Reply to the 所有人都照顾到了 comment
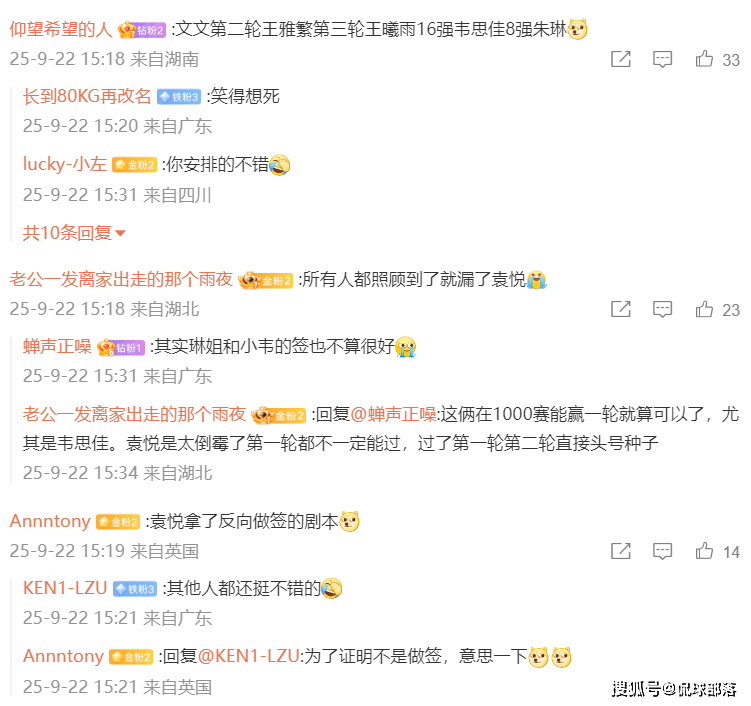The height and width of the screenshot is (706, 751). pyautogui.click(x=663, y=309)
